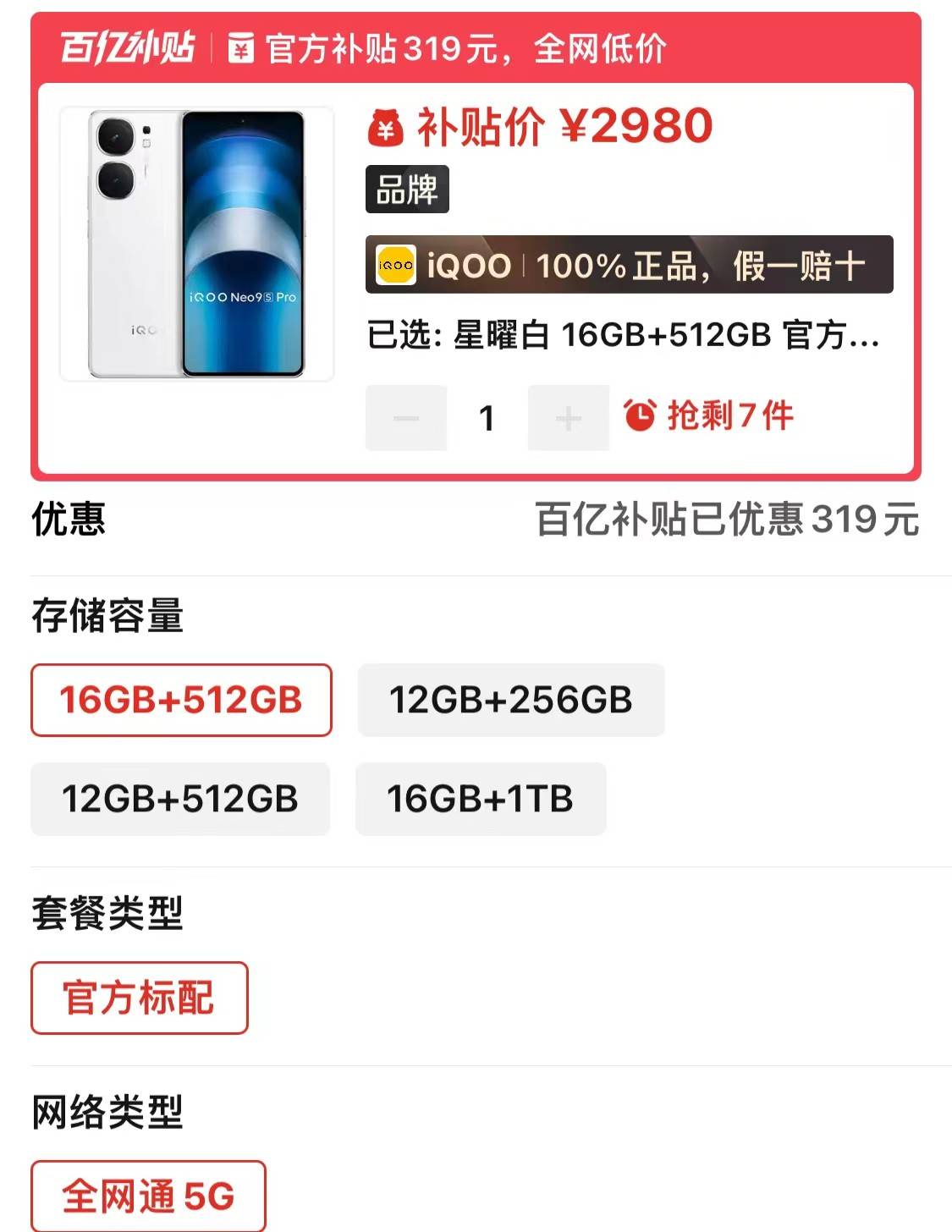Open the iQOO 100%正品 brand banner
Image resolution: width=952 pixels, height=1232 pixels.
tap(629, 265)
